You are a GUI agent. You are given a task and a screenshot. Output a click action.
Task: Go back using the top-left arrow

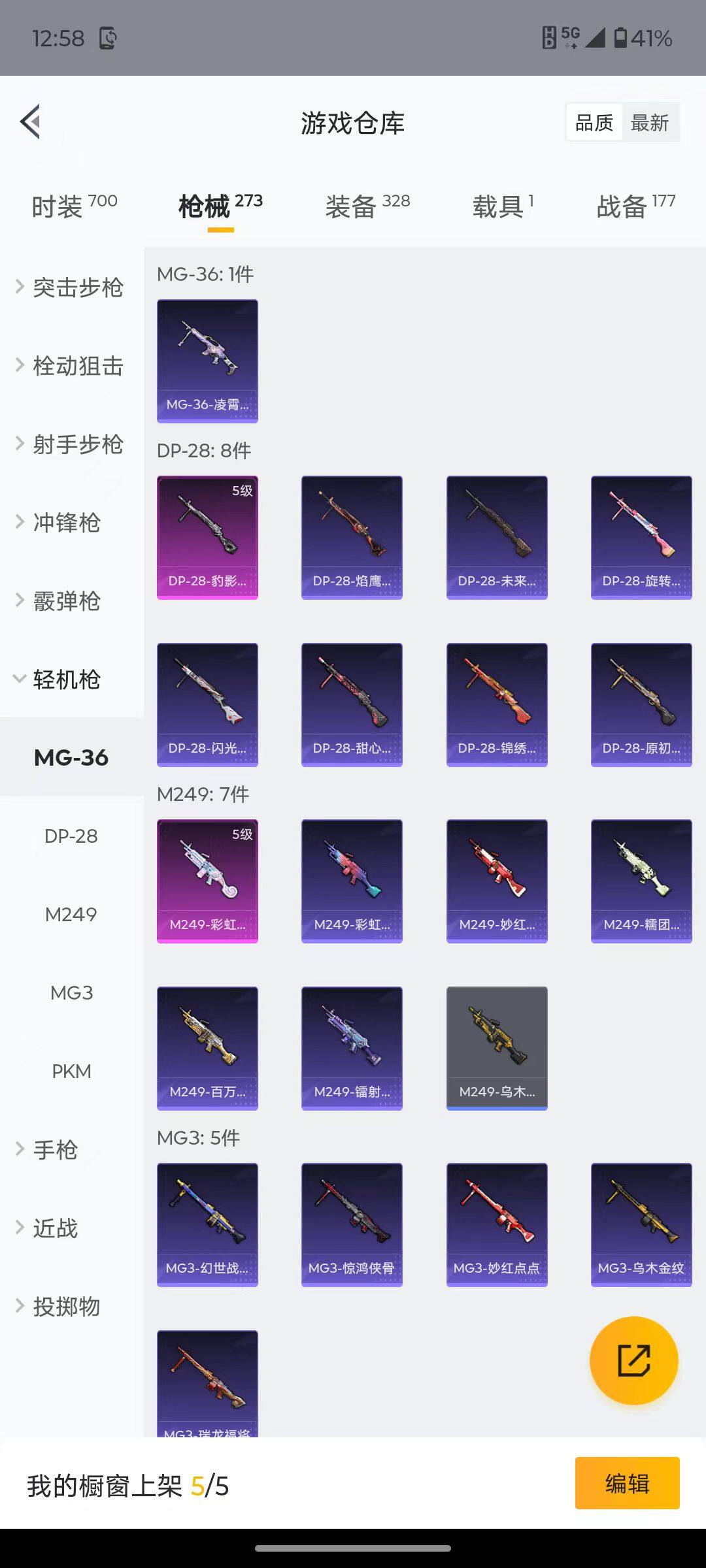coord(31,122)
